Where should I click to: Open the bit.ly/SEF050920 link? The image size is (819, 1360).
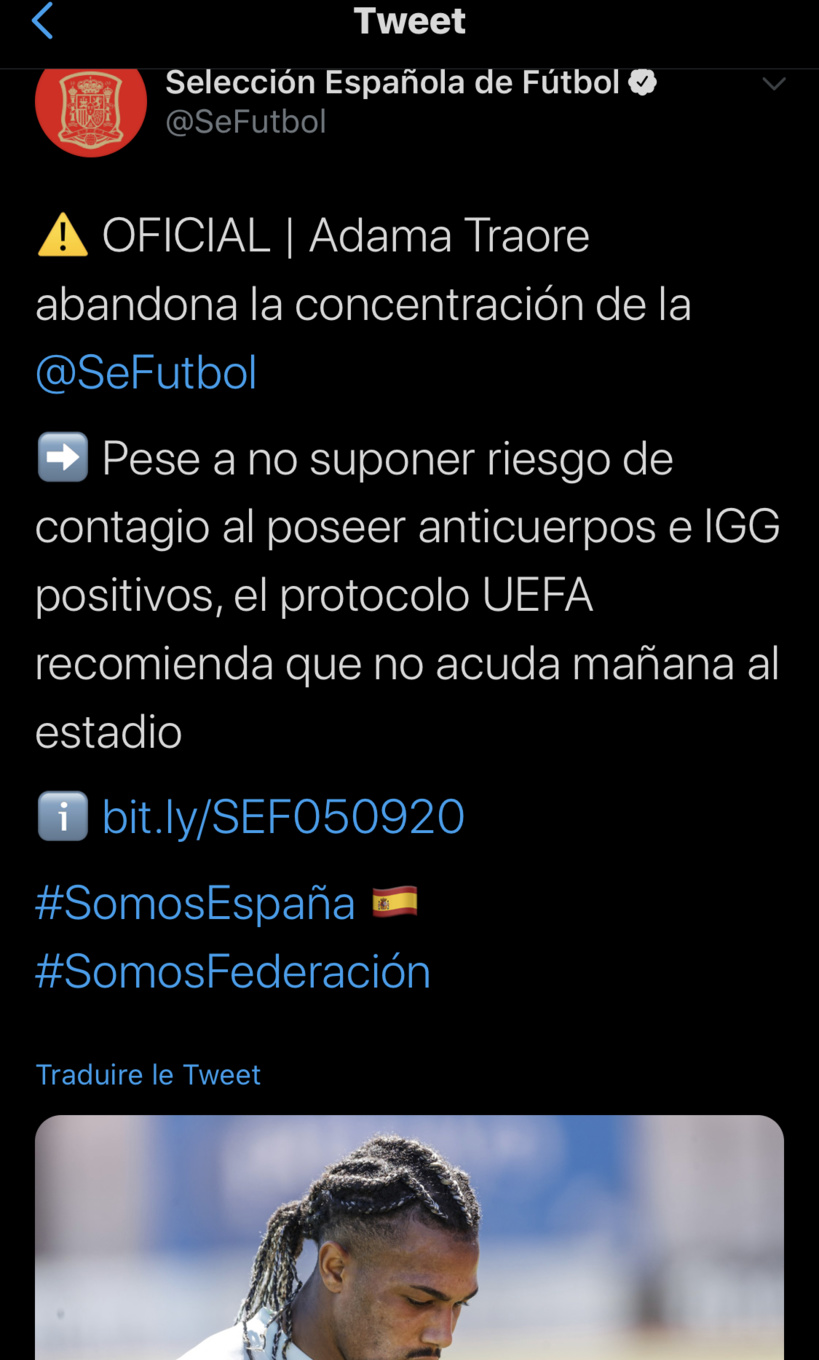coord(283,817)
